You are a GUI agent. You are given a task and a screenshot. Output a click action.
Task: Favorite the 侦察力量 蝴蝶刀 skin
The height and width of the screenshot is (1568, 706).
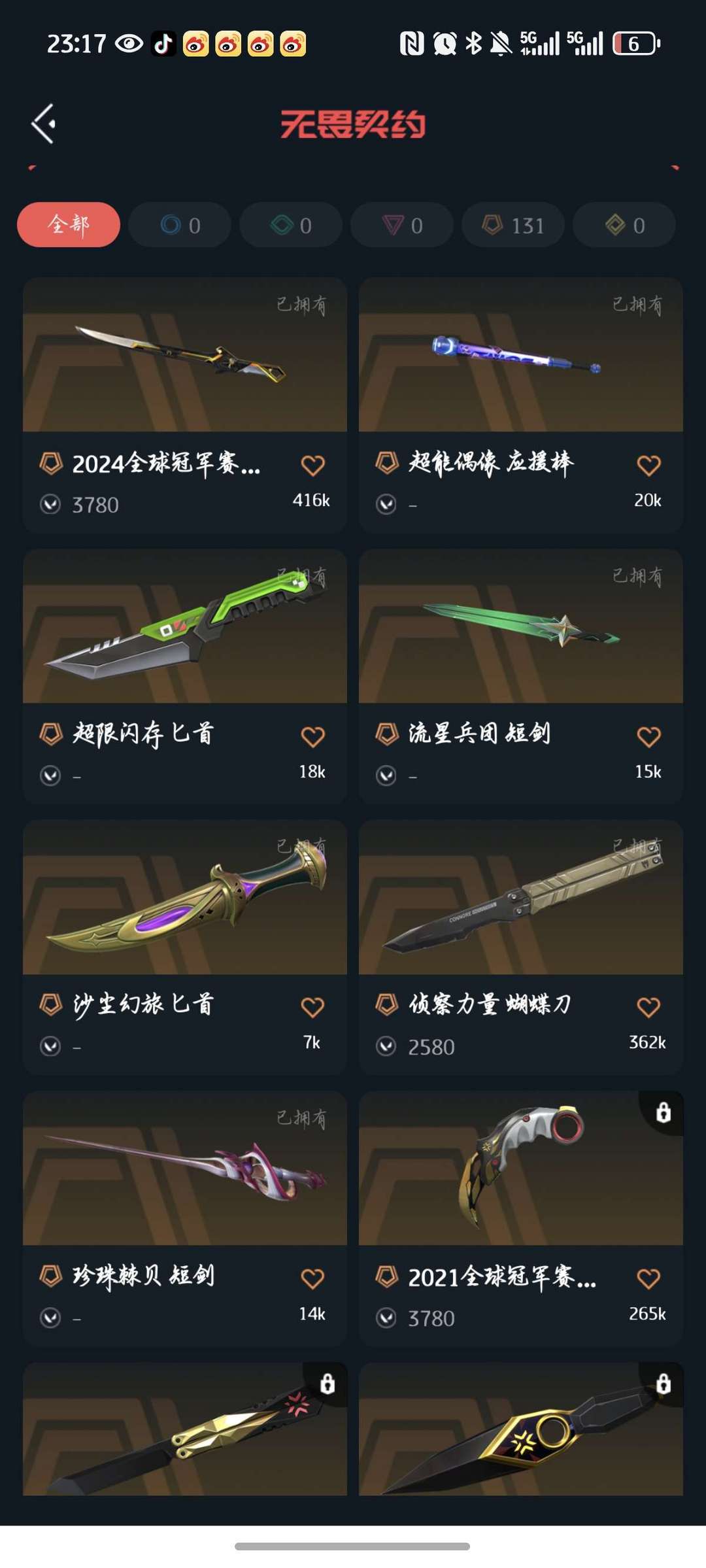point(648,1008)
